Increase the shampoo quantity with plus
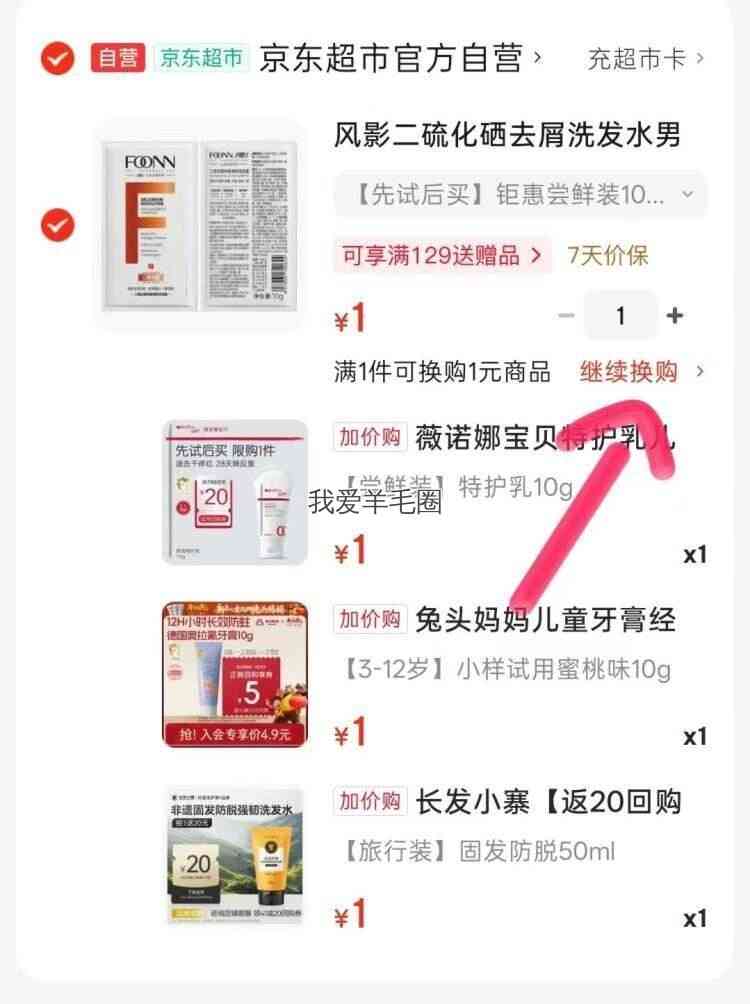750x1004 pixels. click(675, 315)
